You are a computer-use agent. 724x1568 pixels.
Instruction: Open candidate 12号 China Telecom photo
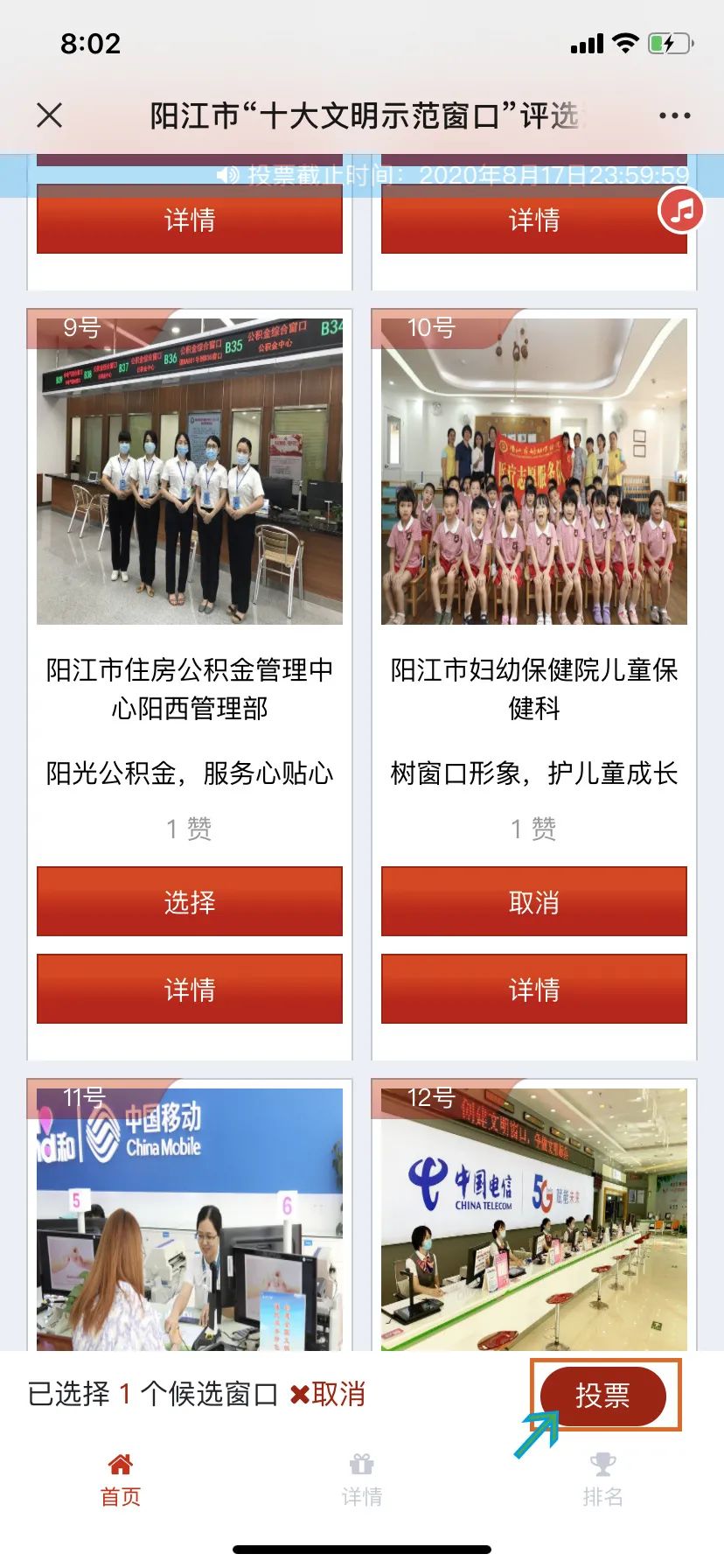(x=533, y=1221)
